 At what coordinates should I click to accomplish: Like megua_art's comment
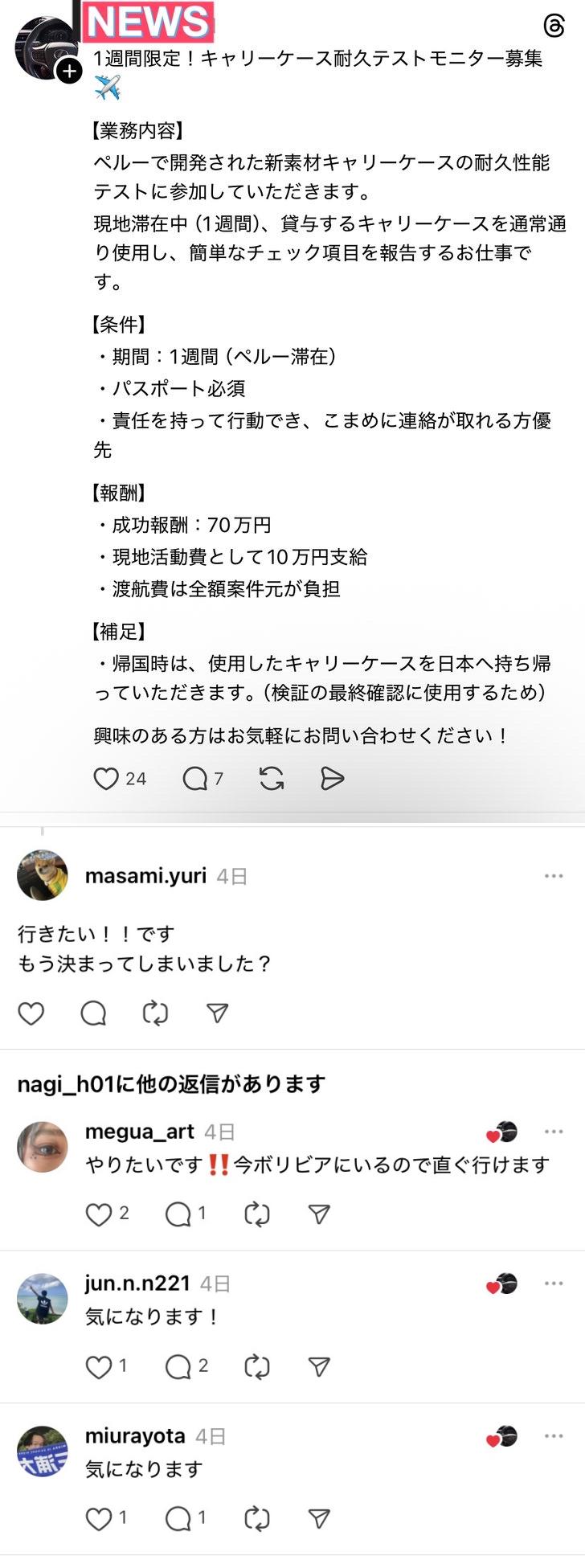[99, 1214]
